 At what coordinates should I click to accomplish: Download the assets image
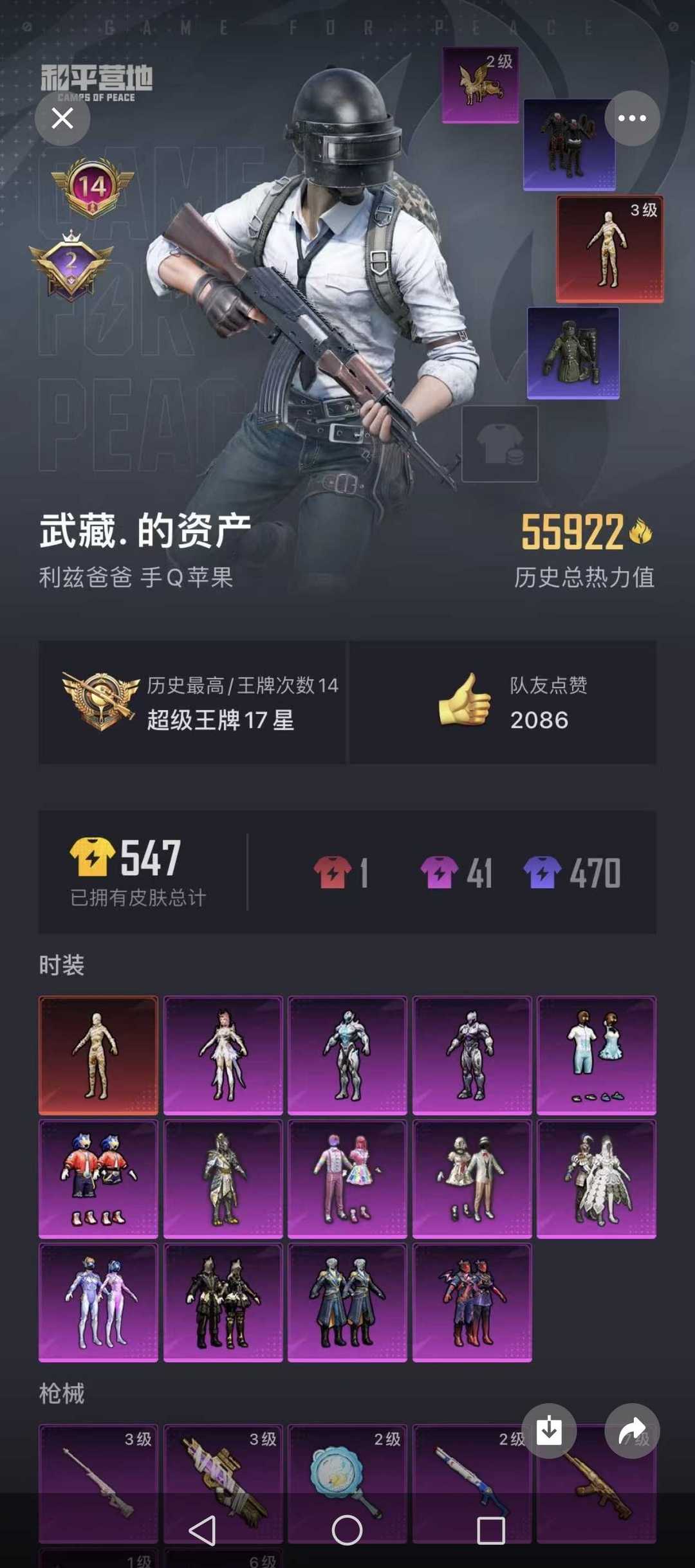click(x=549, y=1430)
